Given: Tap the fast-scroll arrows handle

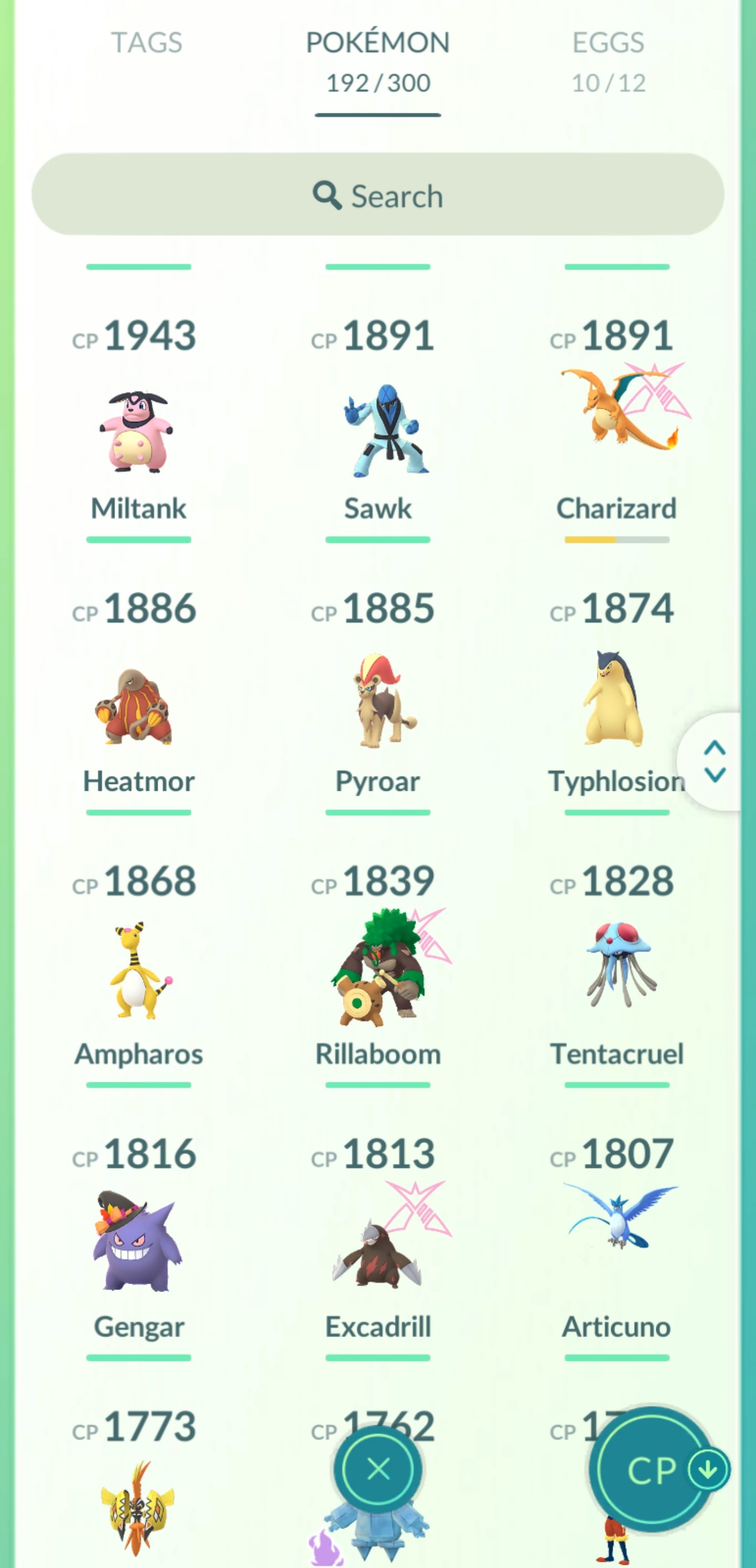Looking at the screenshot, I should pos(715,761).
